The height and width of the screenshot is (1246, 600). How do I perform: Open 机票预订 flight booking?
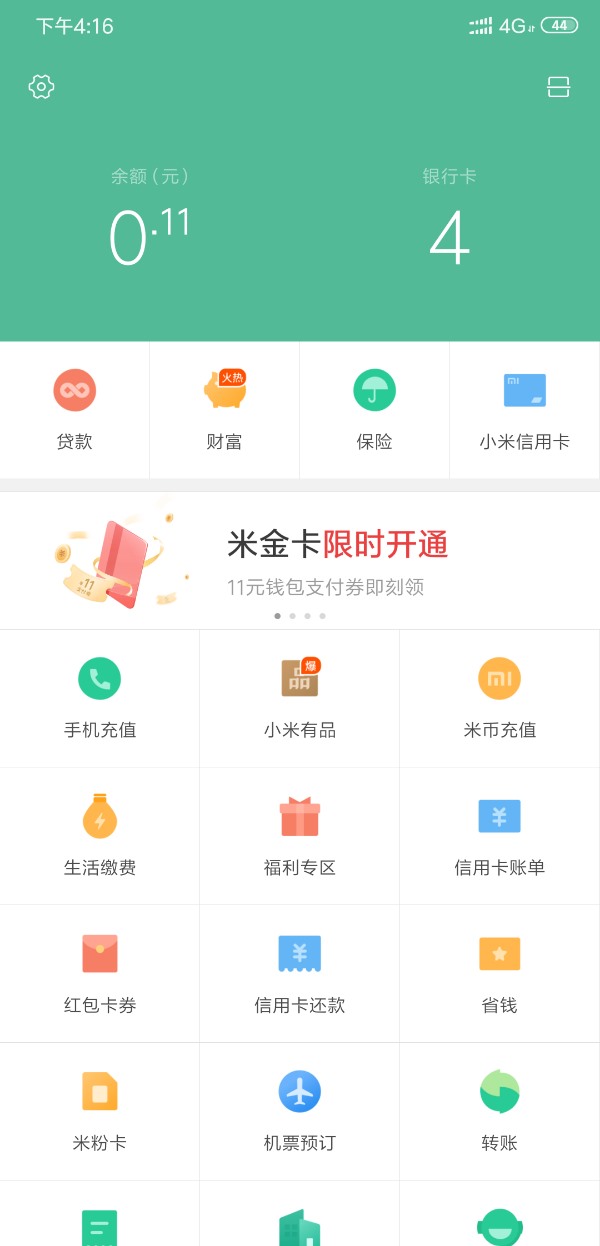[300, 1111]
